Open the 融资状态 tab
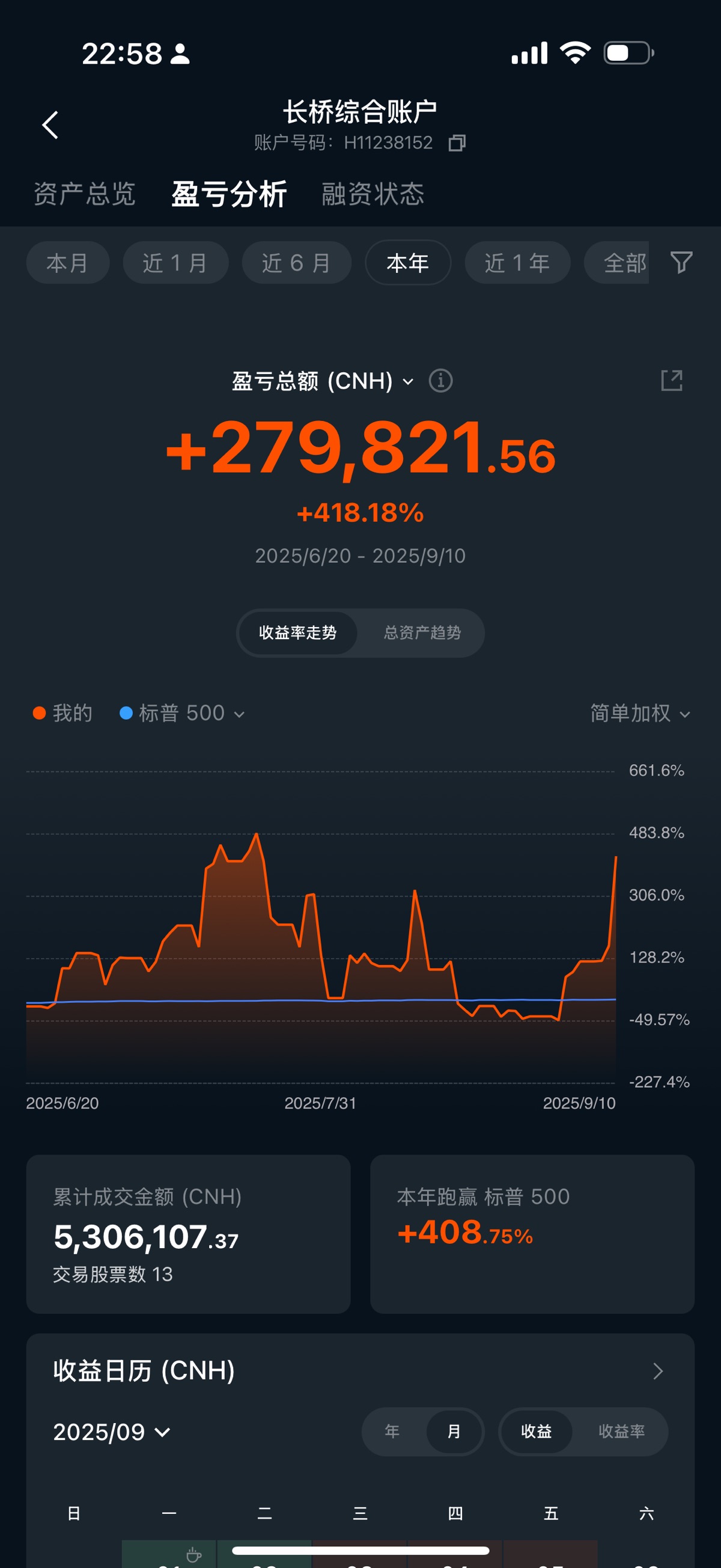Viewport: 721px width, 1568px height. [x=373, y=194]
